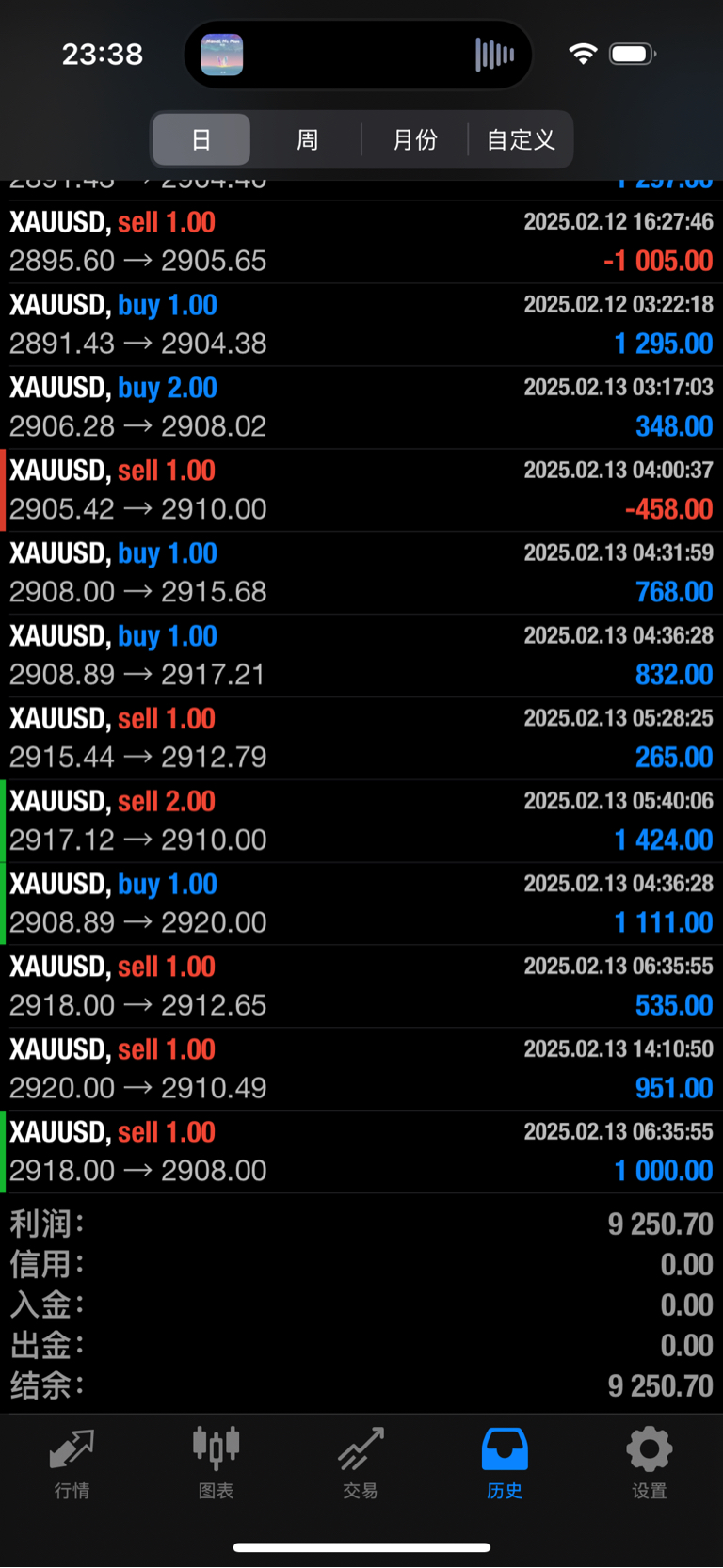Expand the buy 2.00 trade with profit 348.00
The height and width of the screenshot is (1568, 723).
click(361, 408)
